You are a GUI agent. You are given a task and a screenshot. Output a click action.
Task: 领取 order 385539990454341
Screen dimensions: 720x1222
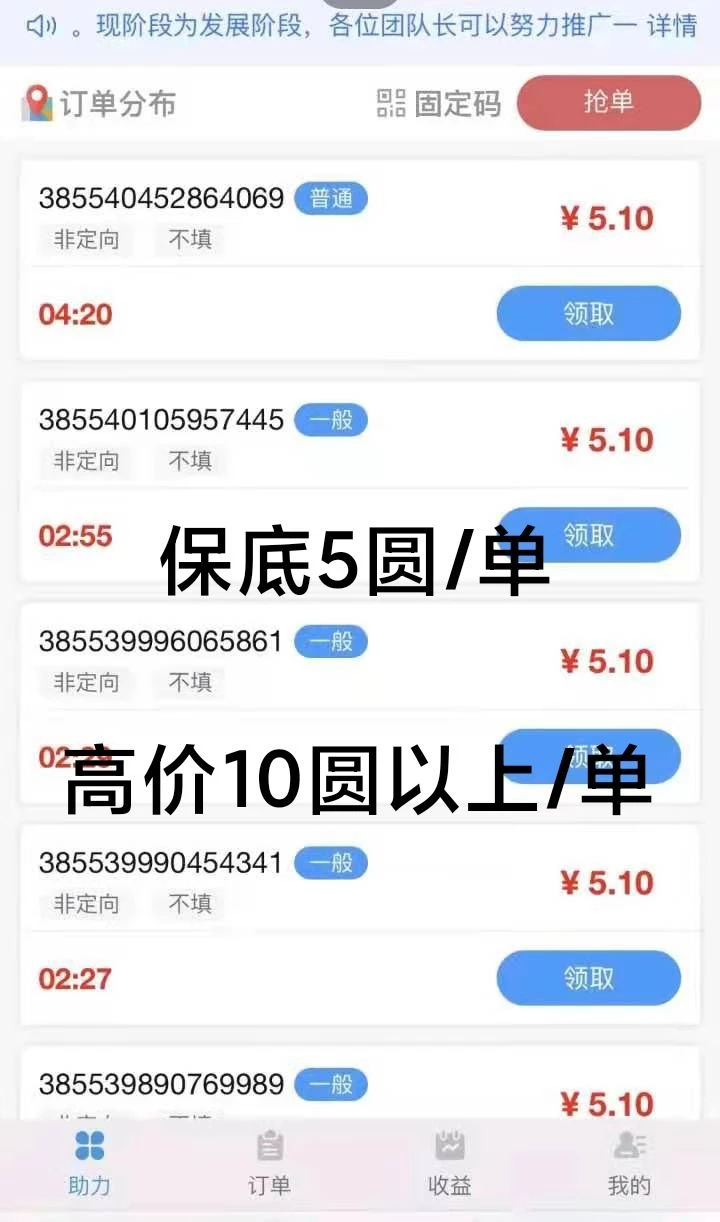point(588,978)
